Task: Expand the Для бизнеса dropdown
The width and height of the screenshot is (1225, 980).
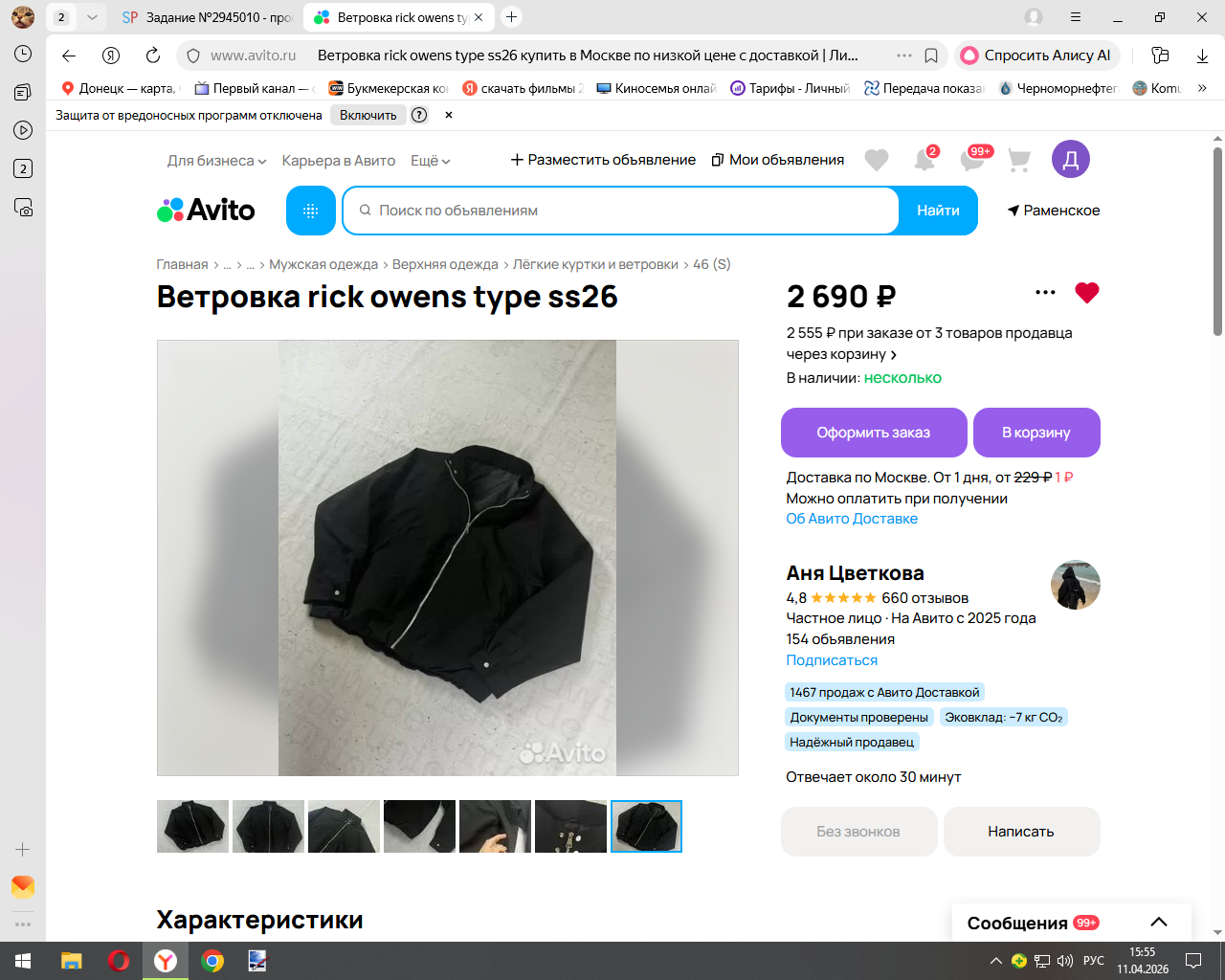Action: click(x=216, y=161)
